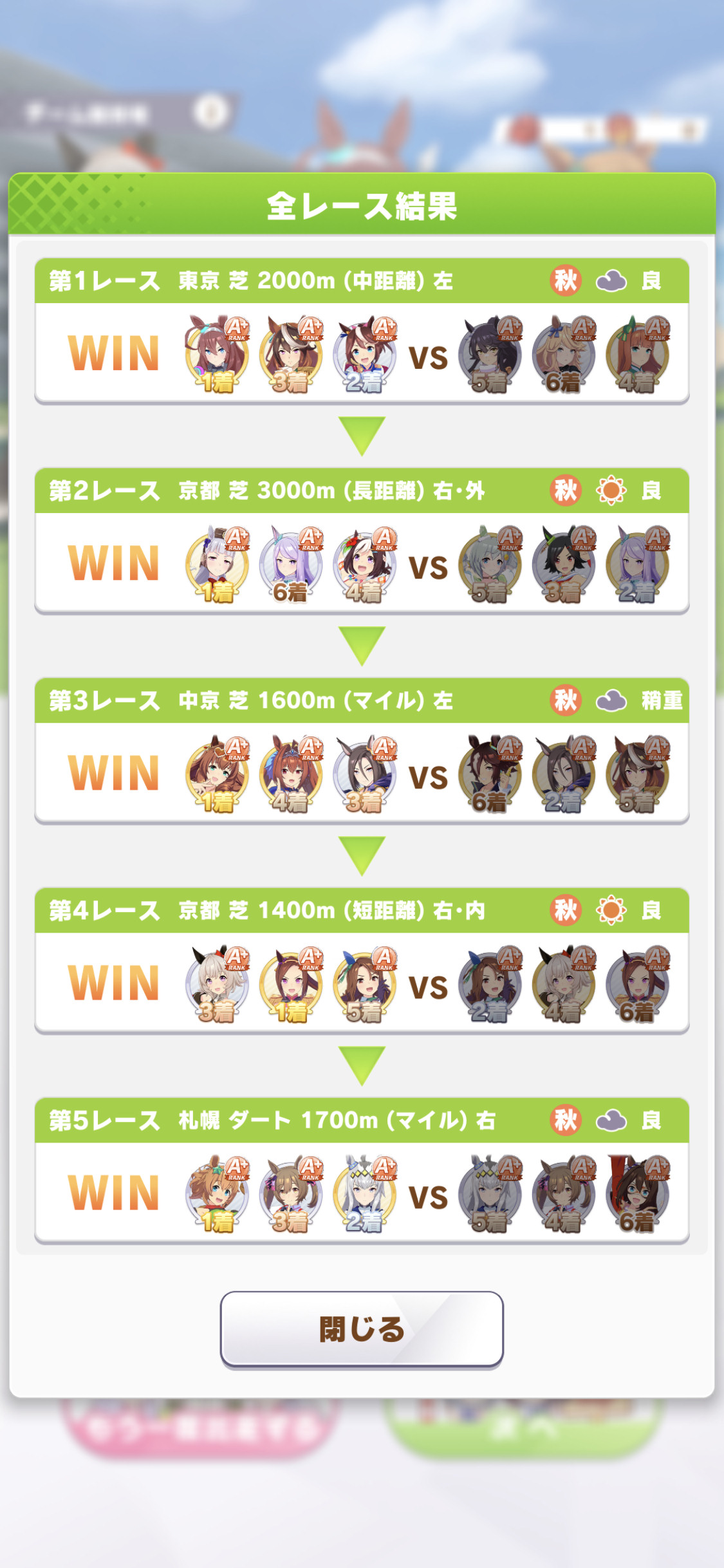Open the second race result at Kyoto 3000m
724x1568 pixels.
[x=362, y=541]
